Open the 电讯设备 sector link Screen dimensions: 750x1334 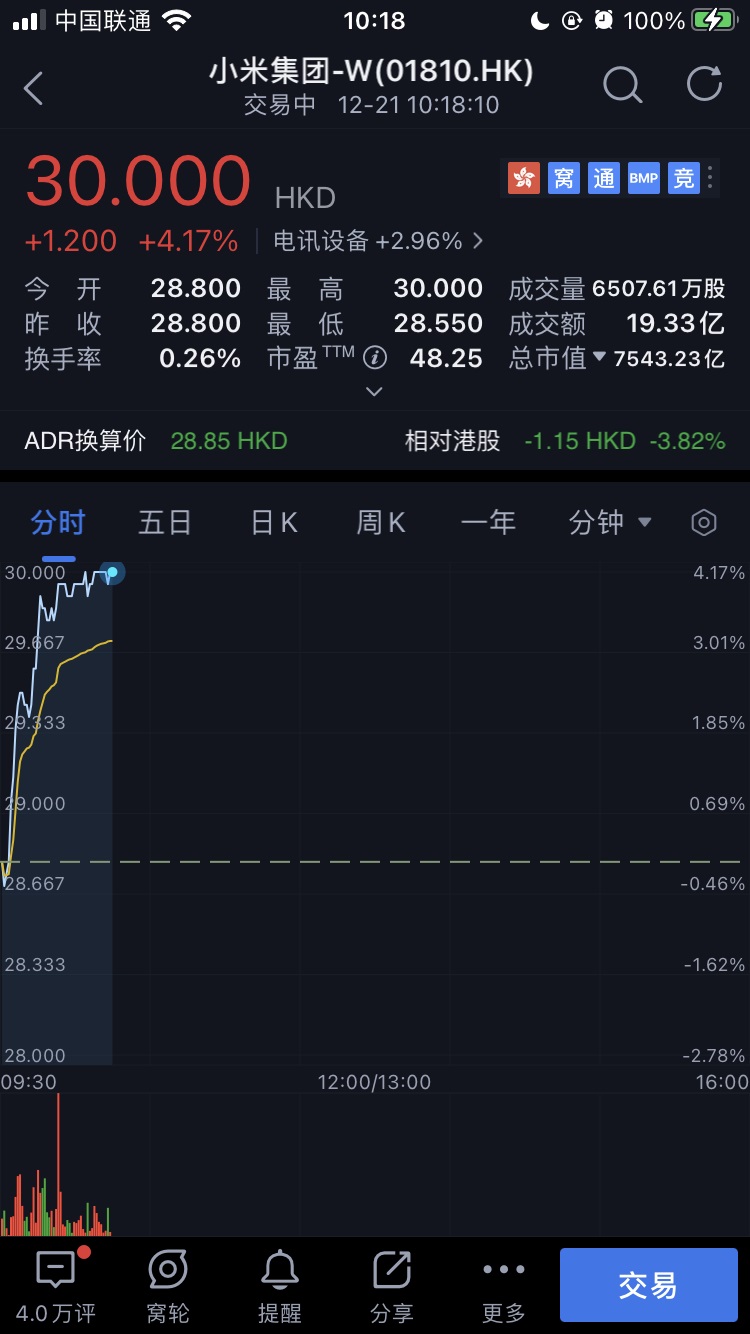tap(378, 241)
